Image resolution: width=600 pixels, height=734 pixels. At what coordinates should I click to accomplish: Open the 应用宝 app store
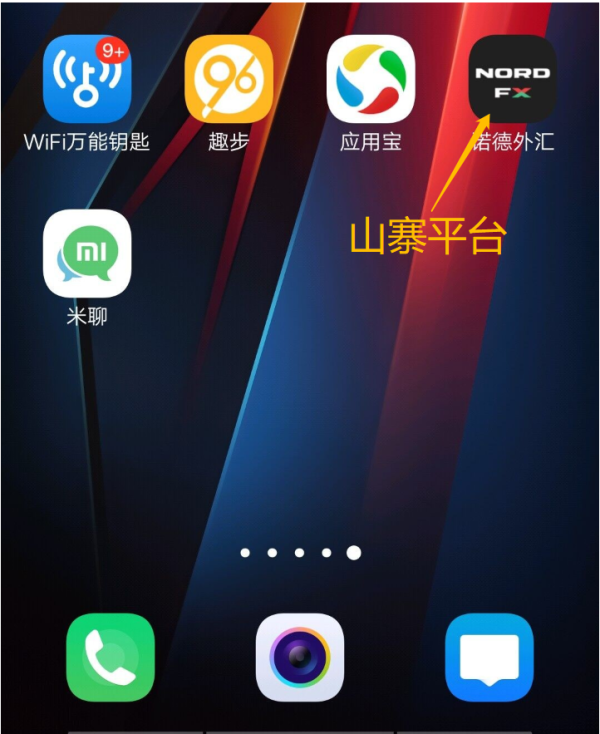pyautogui.click(x=371, y=79)
